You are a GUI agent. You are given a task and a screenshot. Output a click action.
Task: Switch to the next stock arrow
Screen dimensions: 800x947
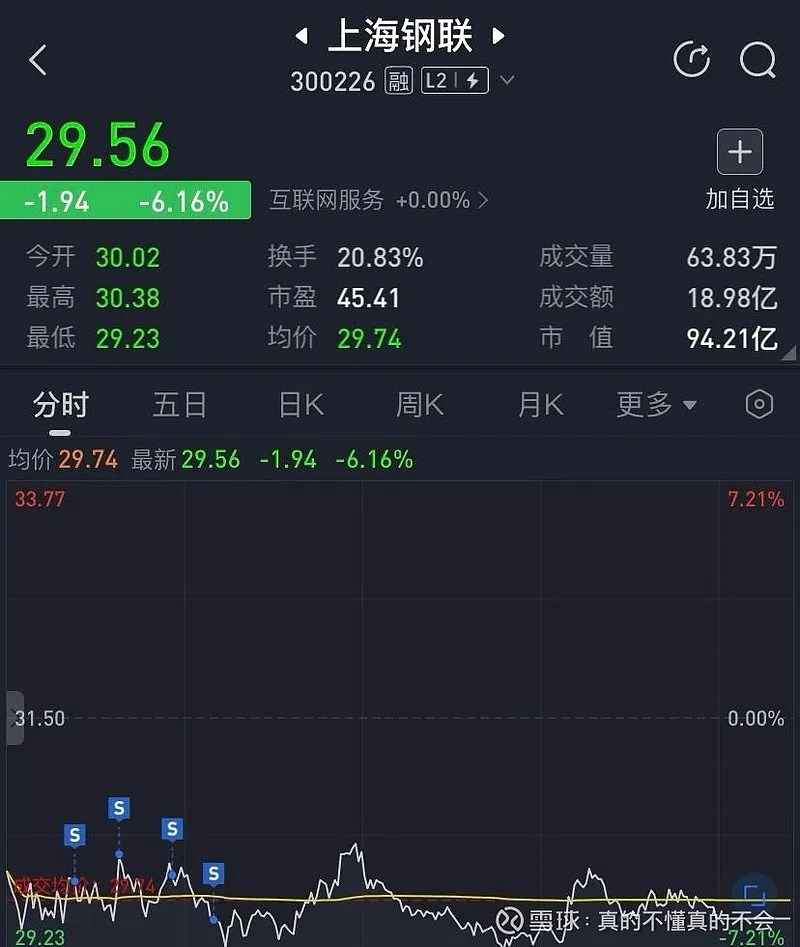498,37
